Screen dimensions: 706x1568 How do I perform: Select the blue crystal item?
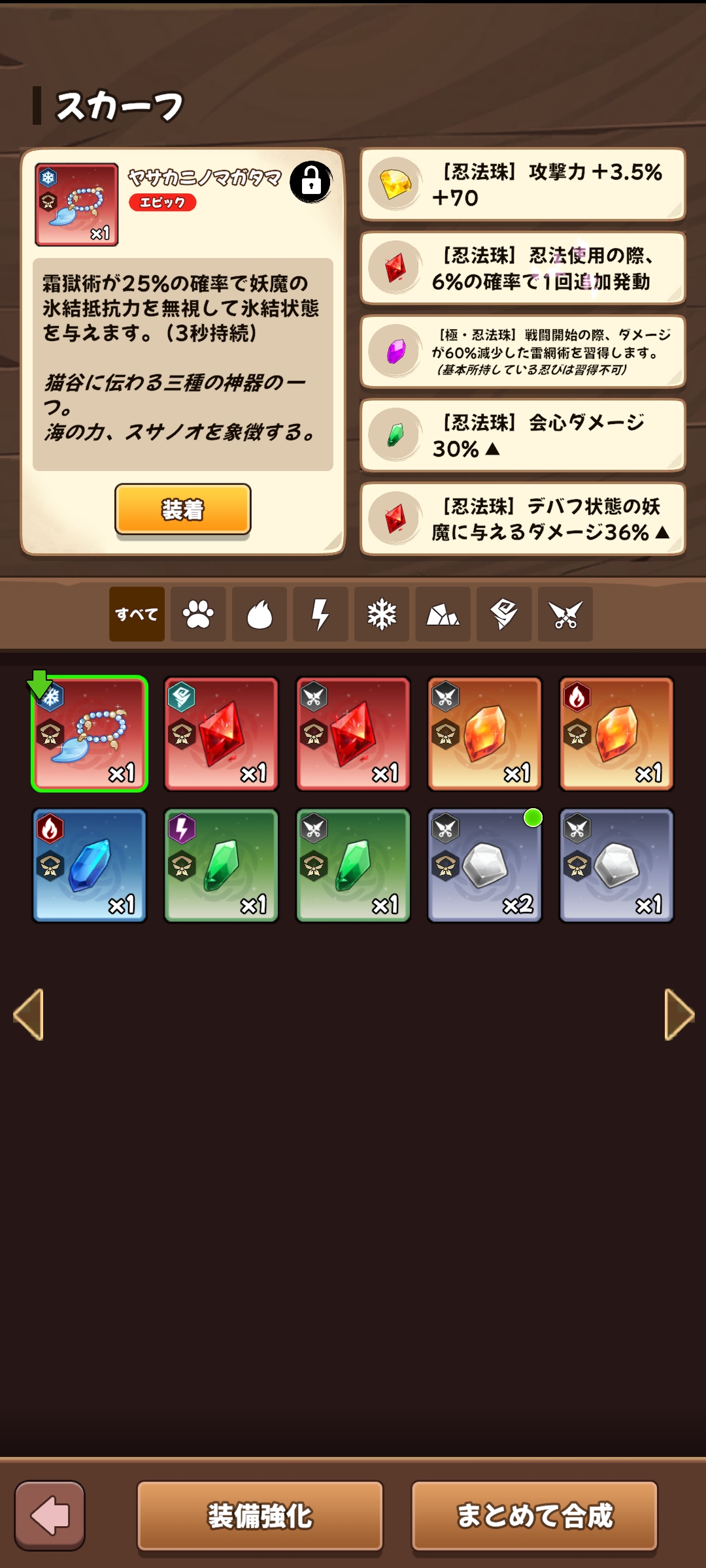pyautogui.click(x=90, y=866)
